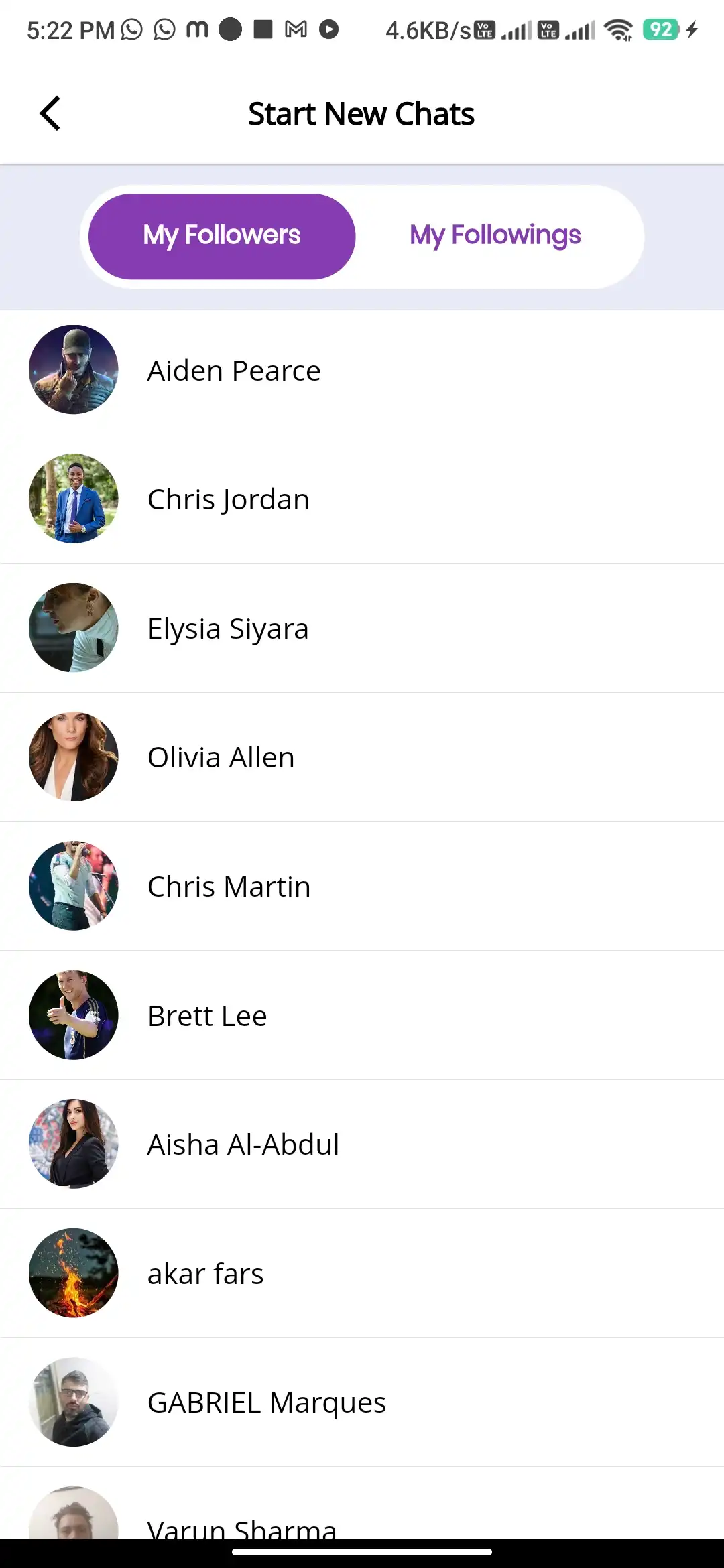The width and height of the screenshot is (724, 1568).
Task: Click the Gmail icon in status bar
Action: (x=295, y=29)
